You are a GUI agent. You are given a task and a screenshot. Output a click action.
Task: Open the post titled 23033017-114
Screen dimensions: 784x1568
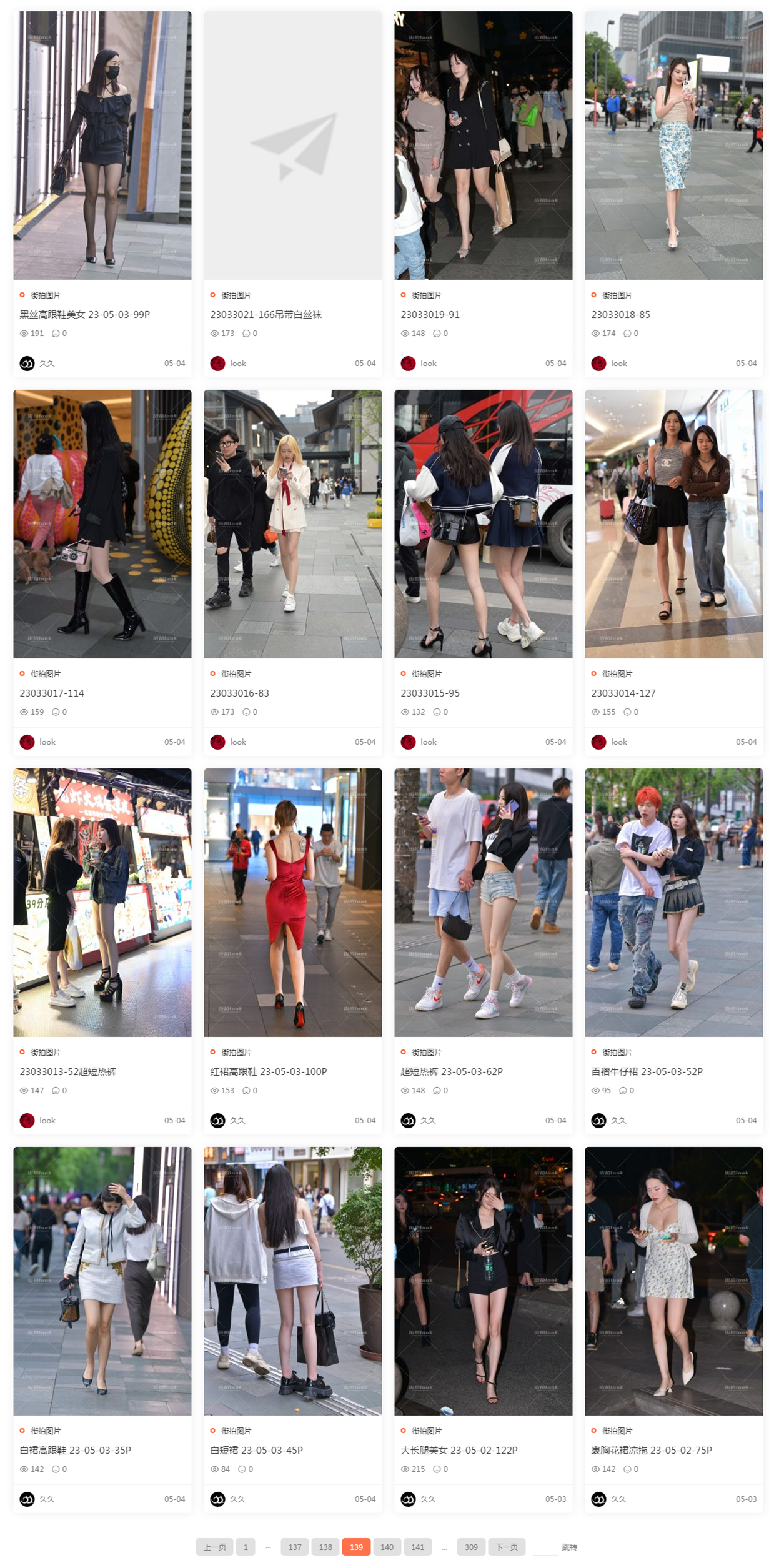52,693
